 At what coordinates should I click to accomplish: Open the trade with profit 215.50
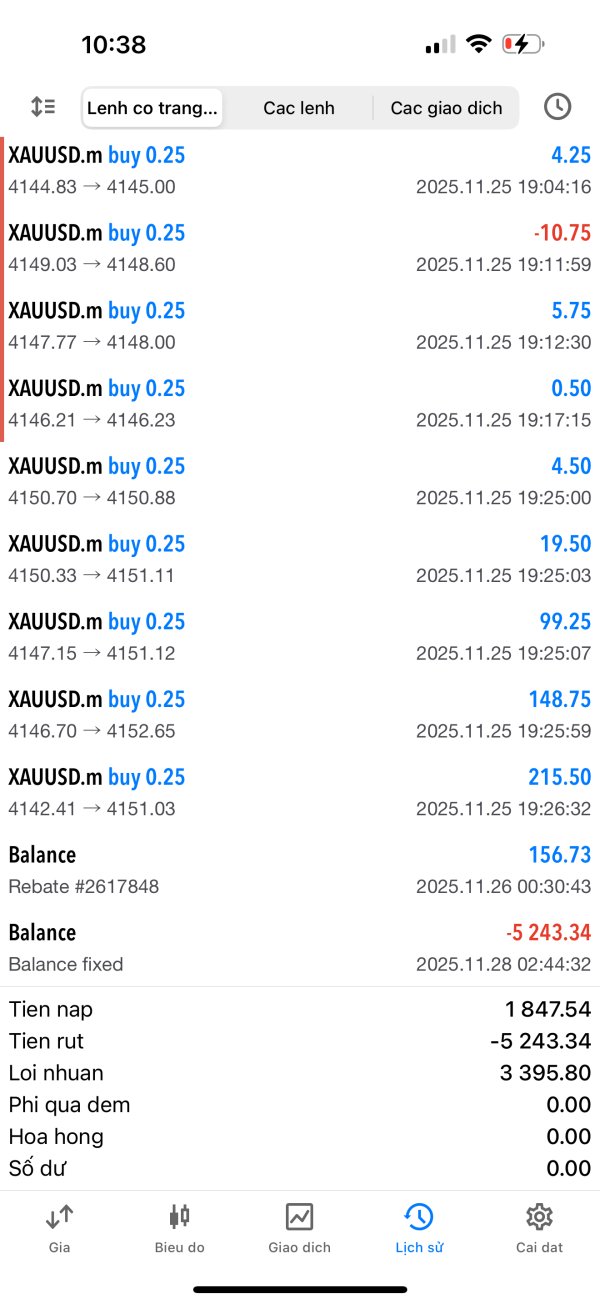click(300, 792)
